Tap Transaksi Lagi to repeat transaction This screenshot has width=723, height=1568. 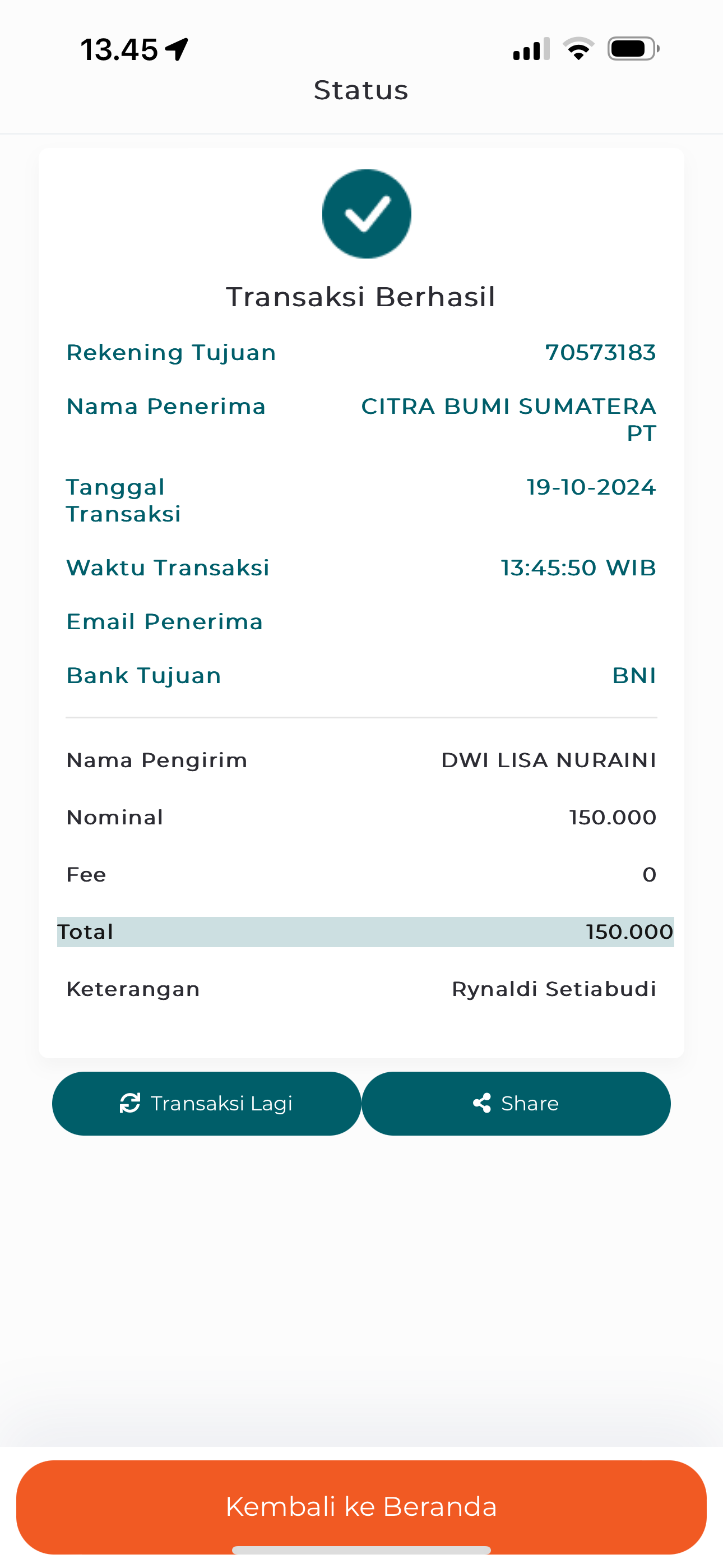[x=206, y=1103]
